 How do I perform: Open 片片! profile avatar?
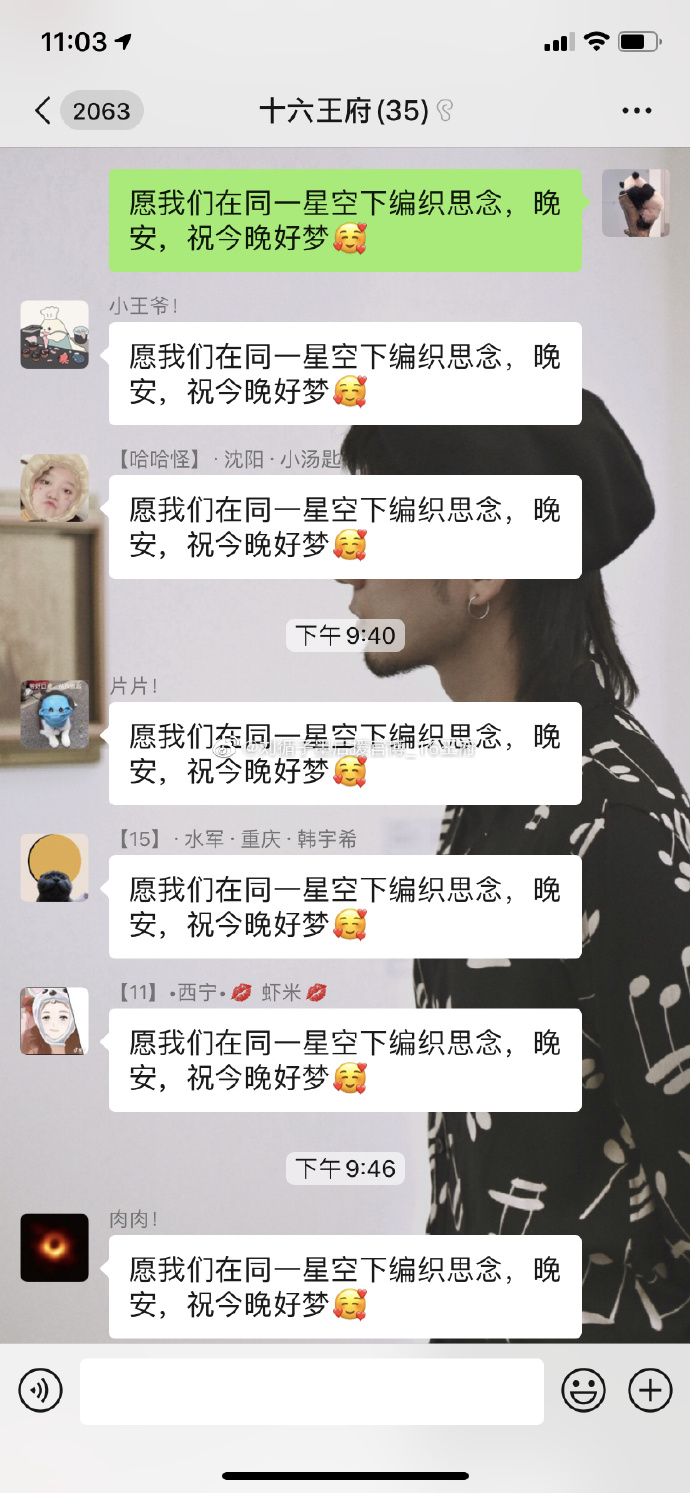pos(55,715)
